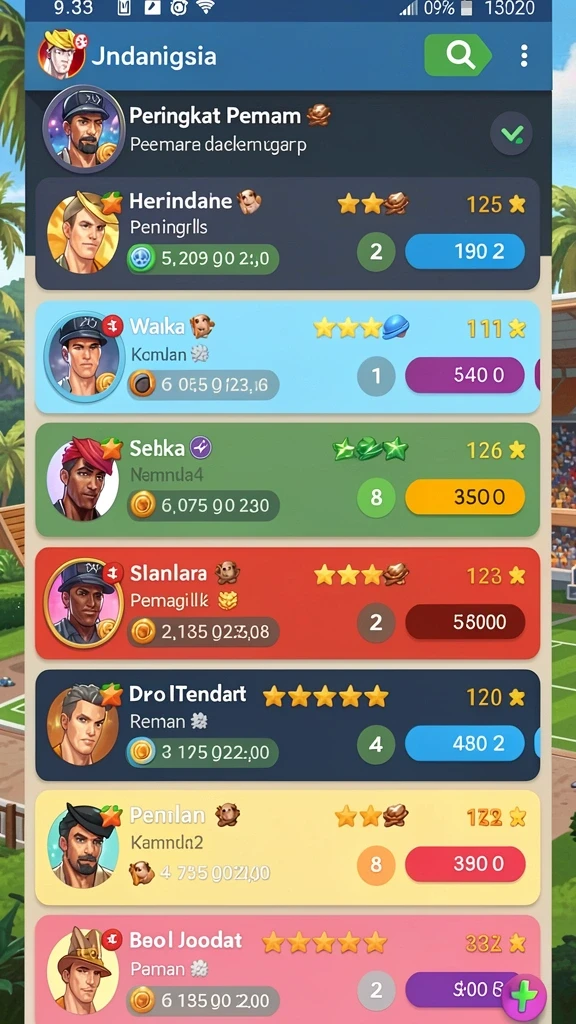Tap the dark red 58000 button
This screenshot has width=576, height=1024.
(465, 622)
